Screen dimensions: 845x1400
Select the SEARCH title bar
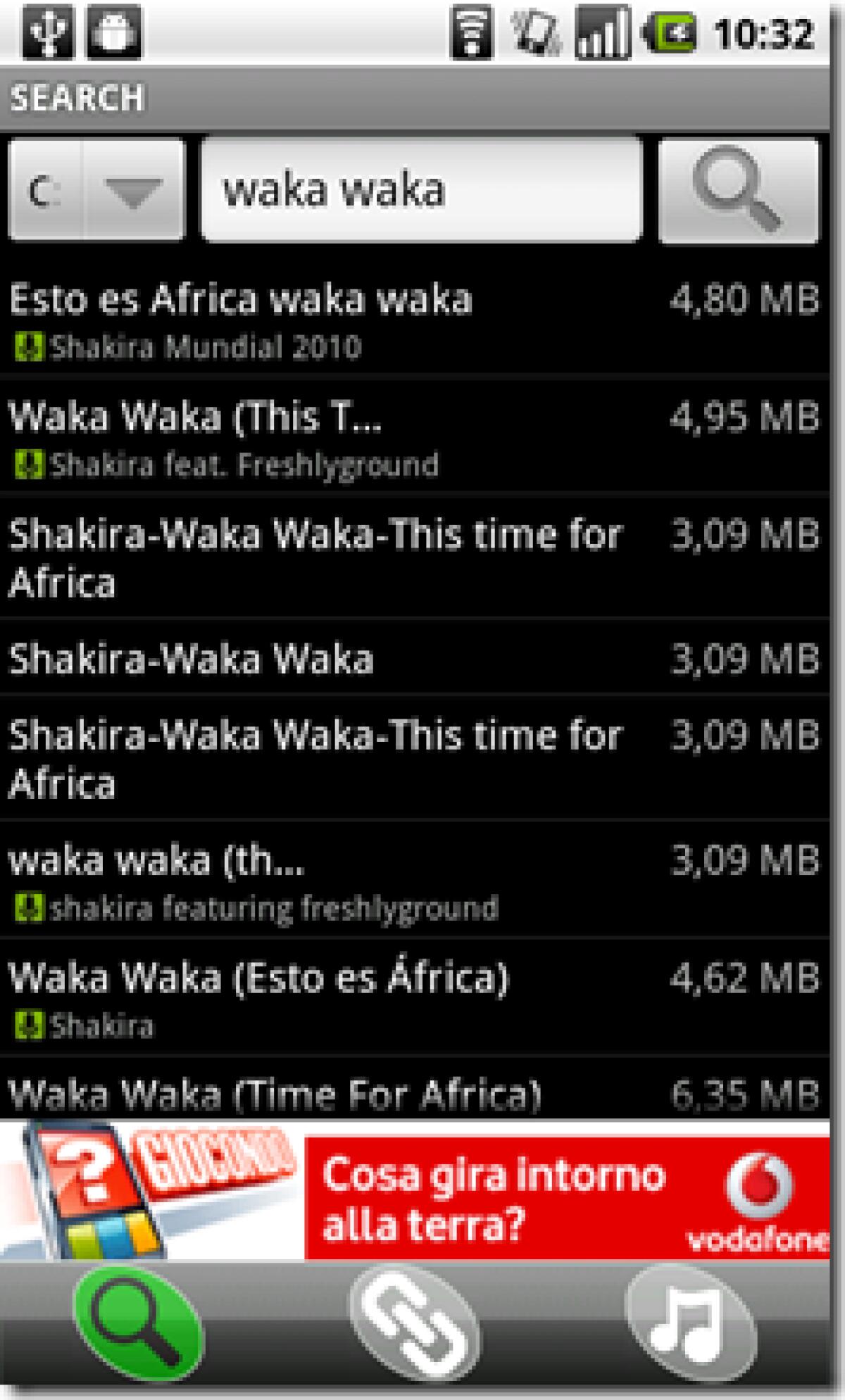[79, 98]
